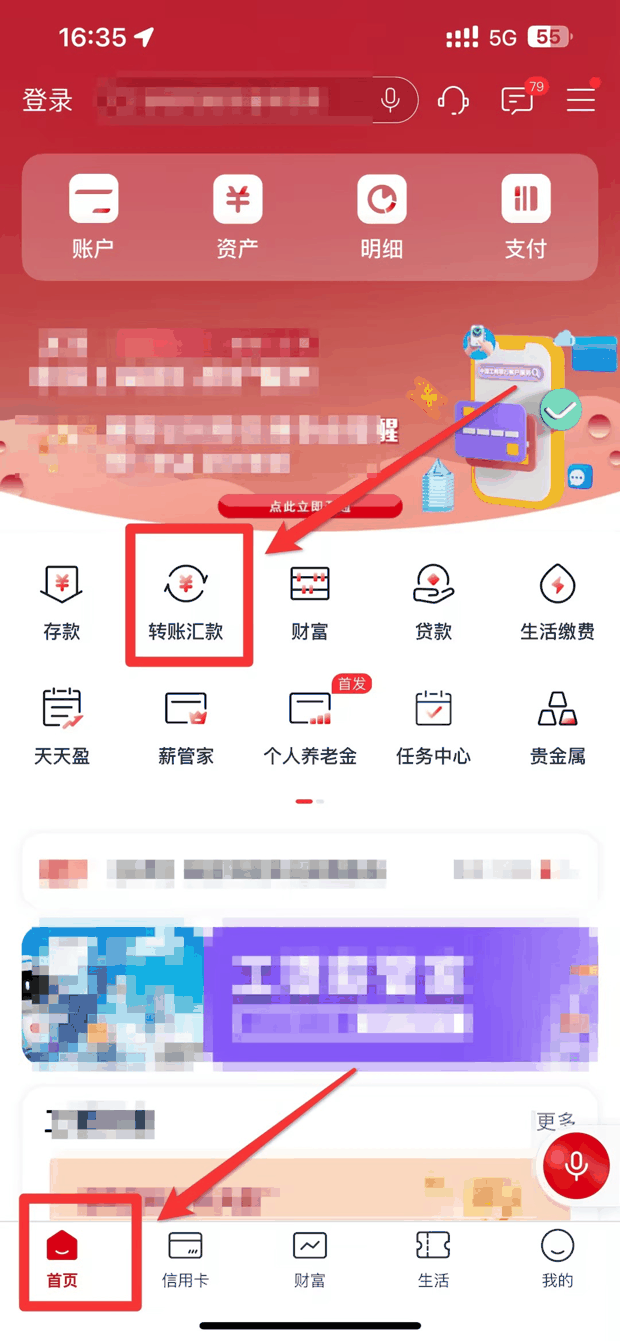Image resolution: width=620 pixels, height=1341 pixels.
Task: Open the hamburger menu
Action: coord(581,99)
